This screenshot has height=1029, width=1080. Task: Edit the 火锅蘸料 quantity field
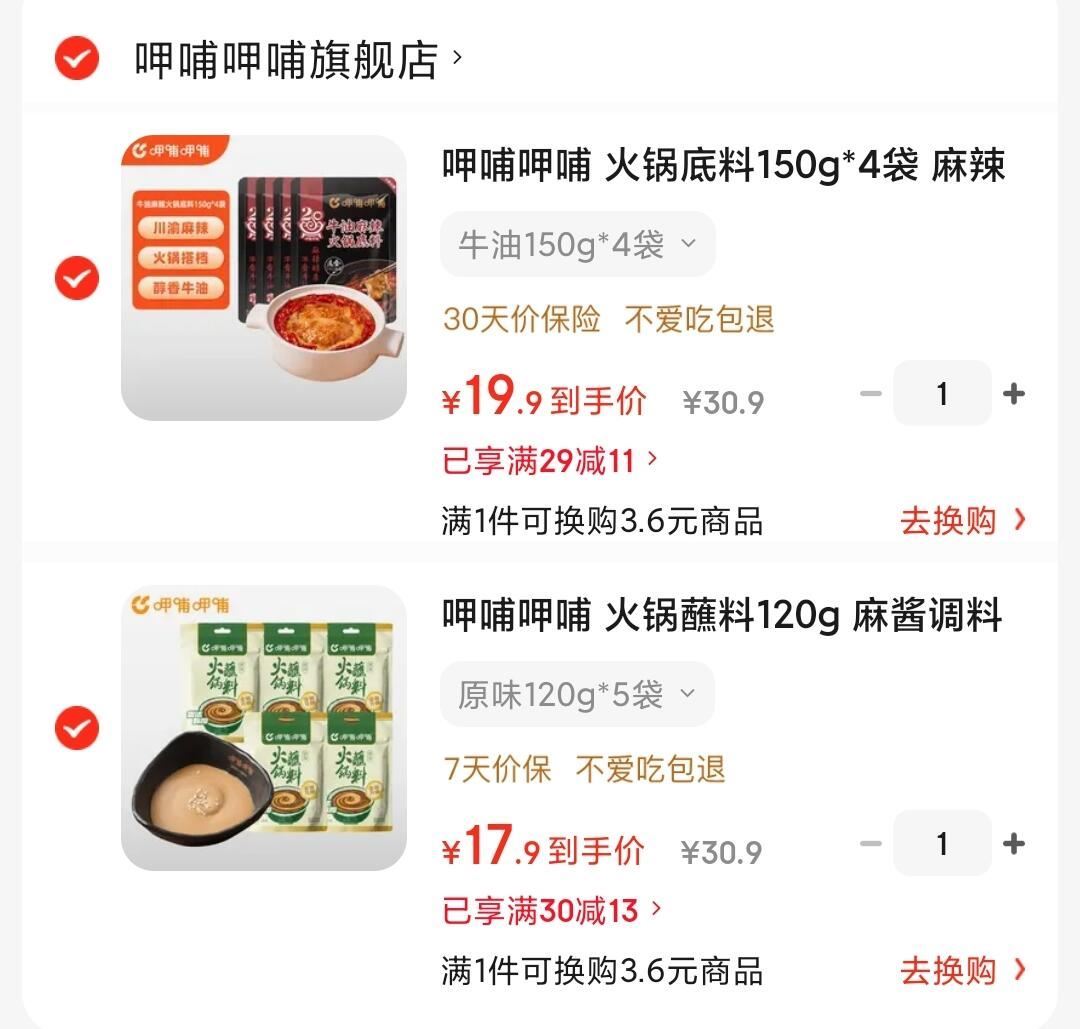[x=941, y=844]
